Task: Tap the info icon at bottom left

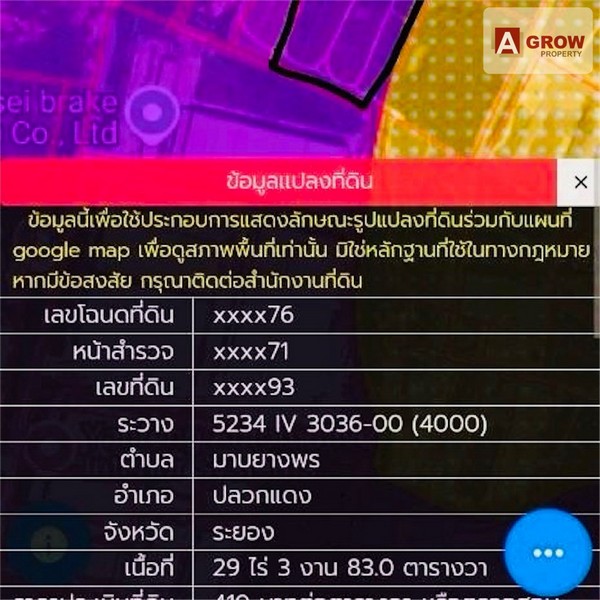Action: [47, 543]
